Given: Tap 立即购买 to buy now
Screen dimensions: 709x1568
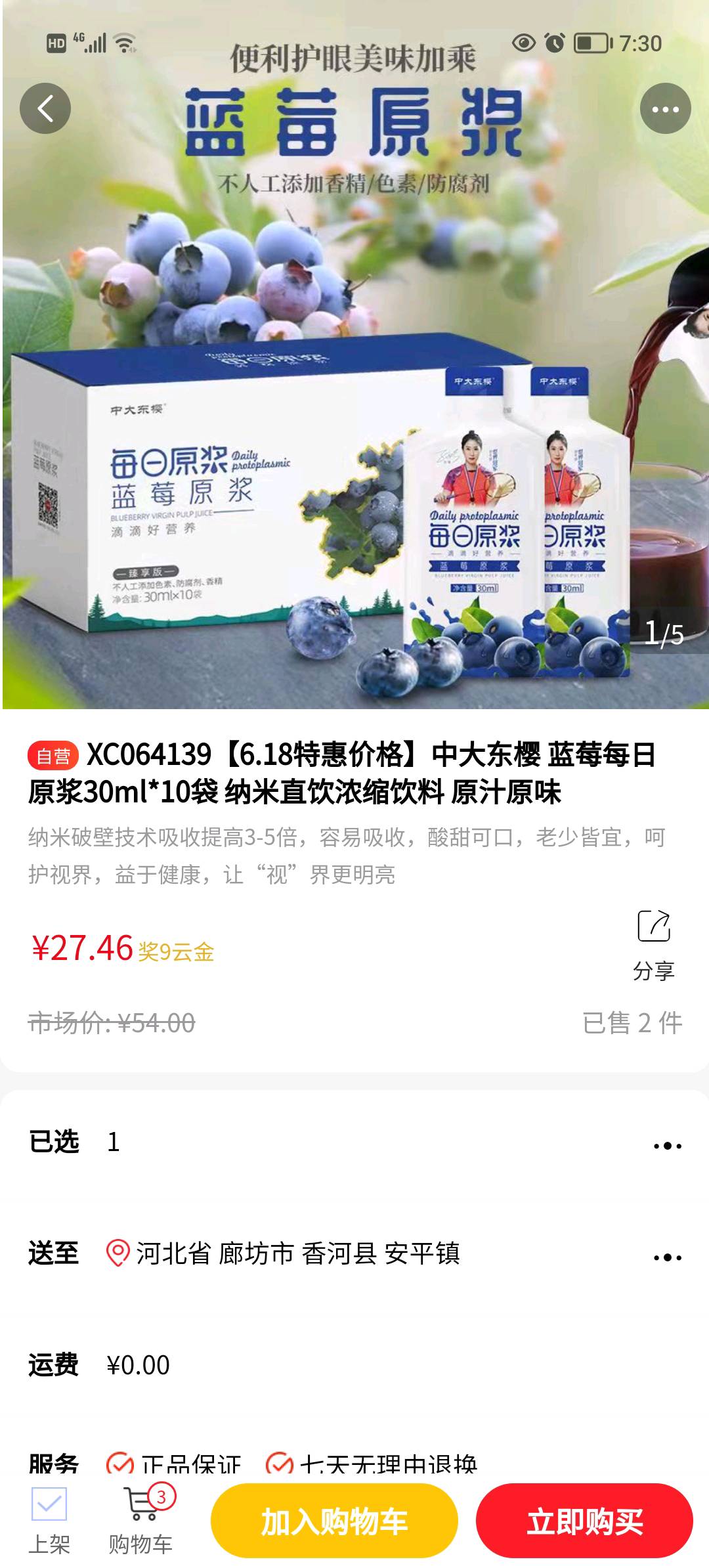Looking at the screenshot, I should tap(584, 1521).
